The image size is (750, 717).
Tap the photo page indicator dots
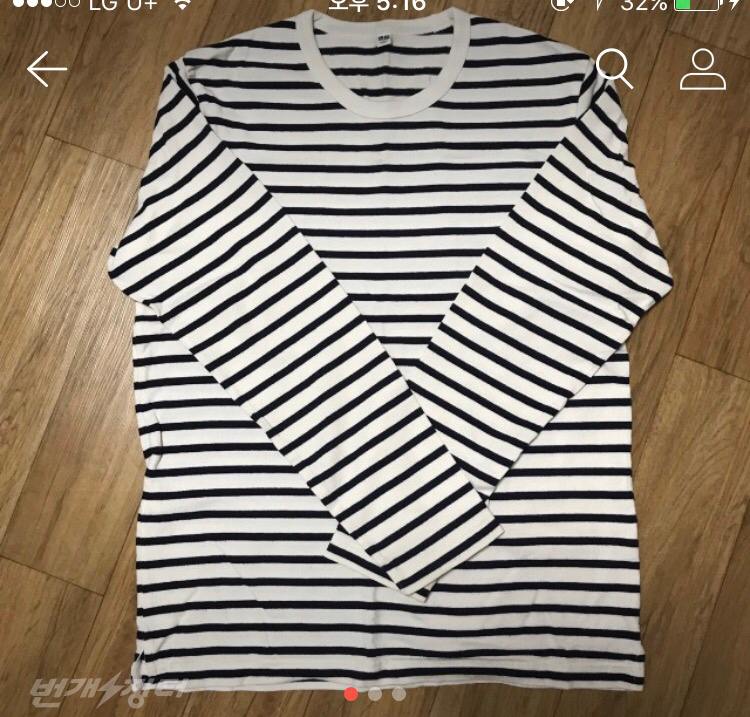(374, 693)
